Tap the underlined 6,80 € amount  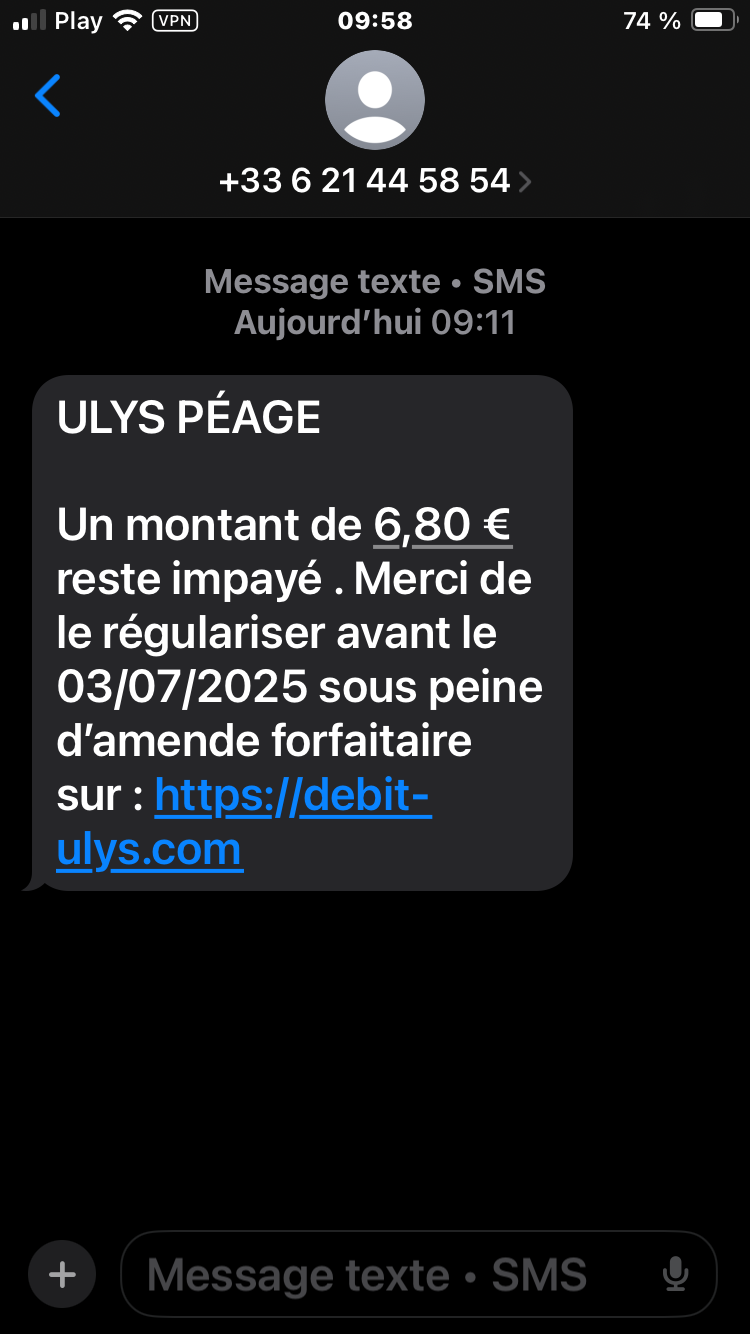click(442, 525)
